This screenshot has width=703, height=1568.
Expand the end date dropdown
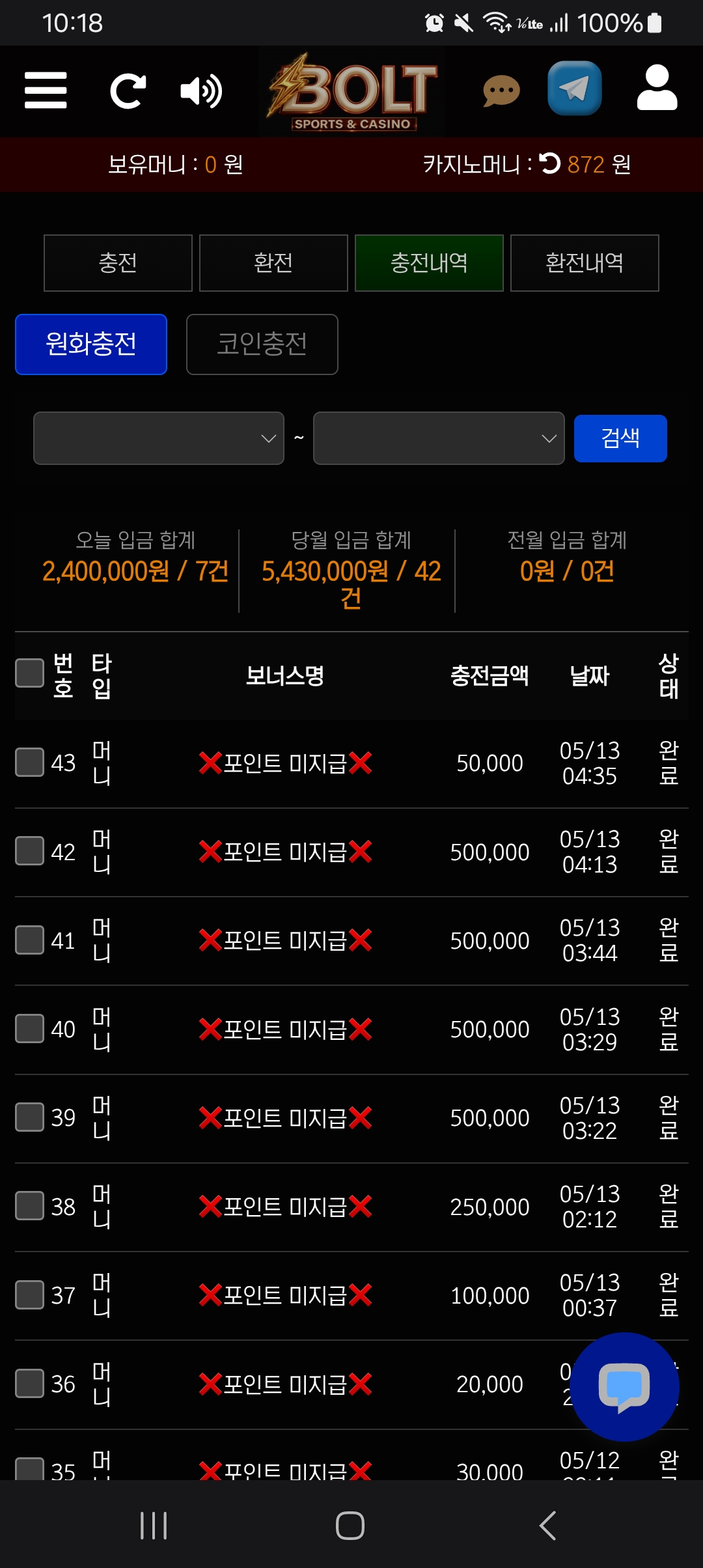coord(439,438)
